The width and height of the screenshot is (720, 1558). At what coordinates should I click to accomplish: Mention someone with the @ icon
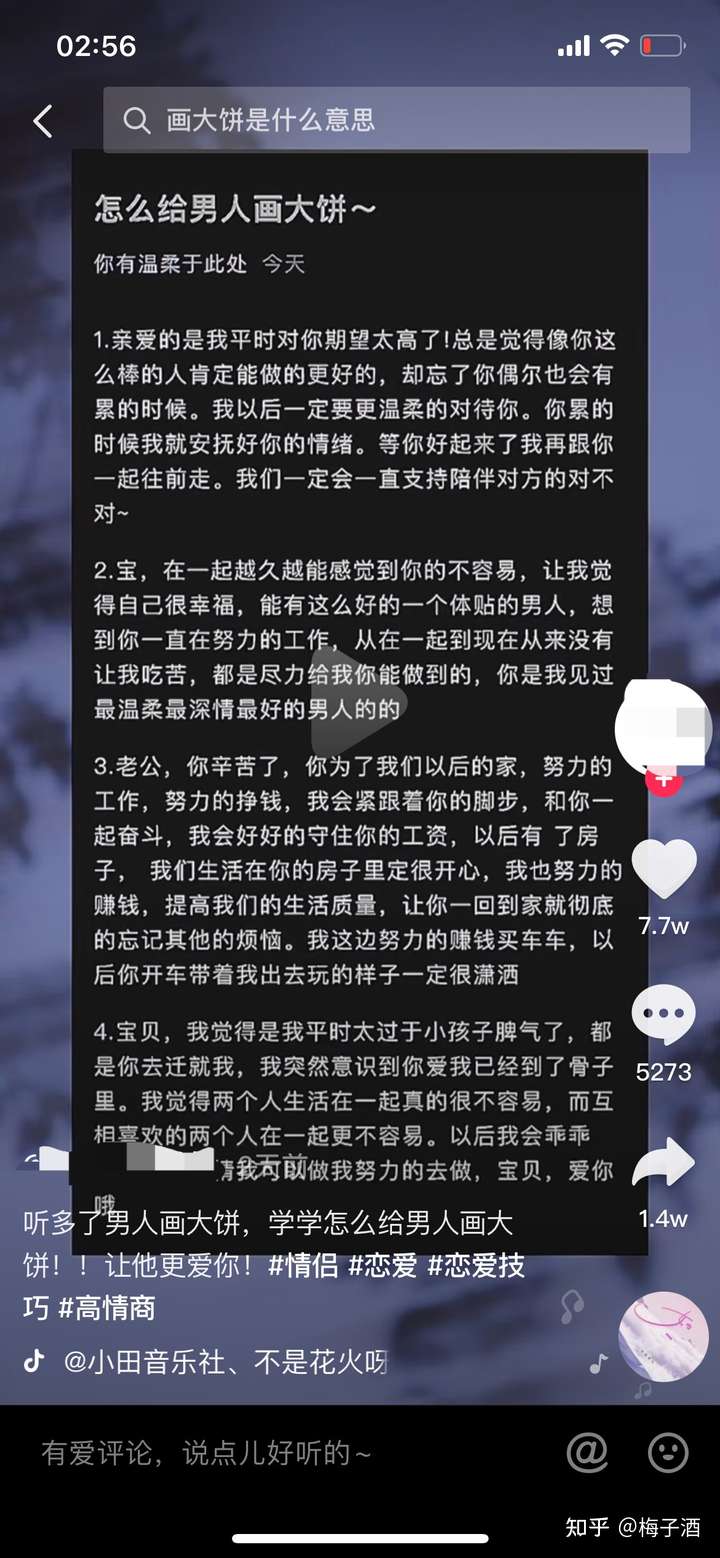click(x=587, y=1452)
